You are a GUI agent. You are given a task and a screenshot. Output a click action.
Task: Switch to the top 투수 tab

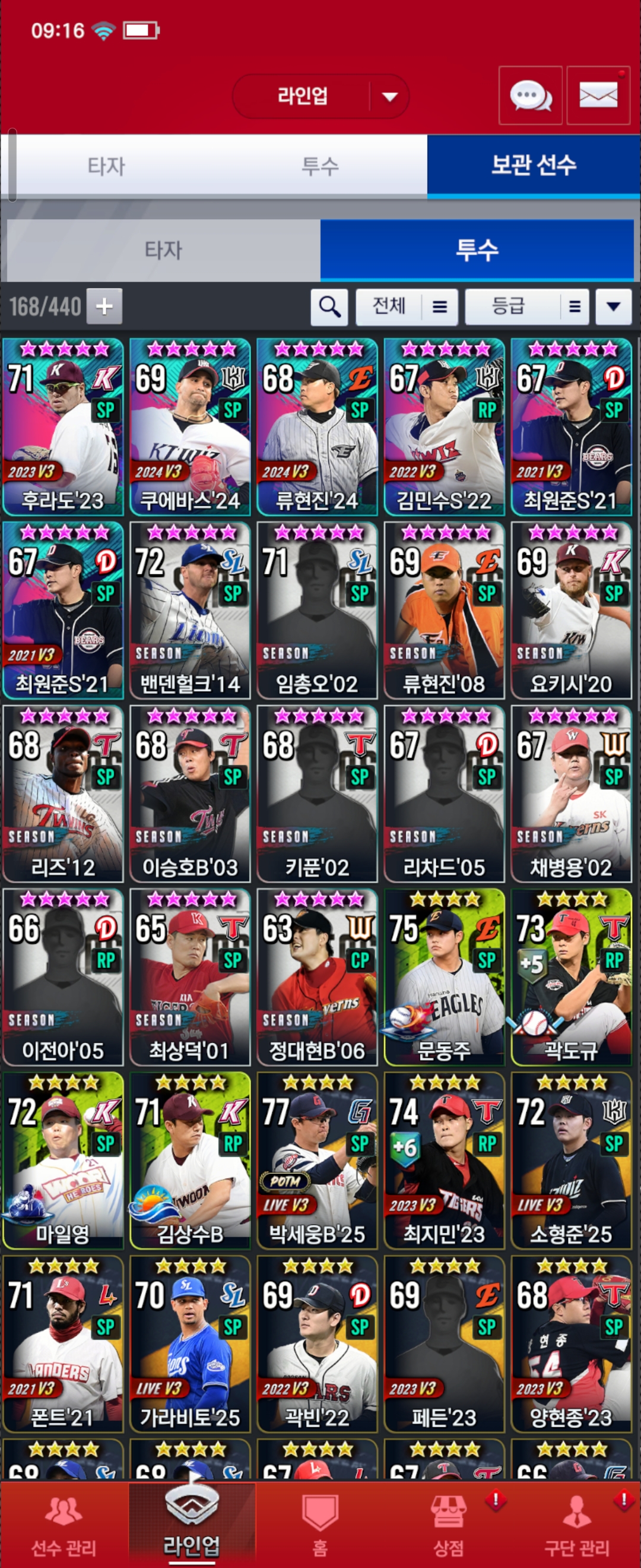coord(320,166)
